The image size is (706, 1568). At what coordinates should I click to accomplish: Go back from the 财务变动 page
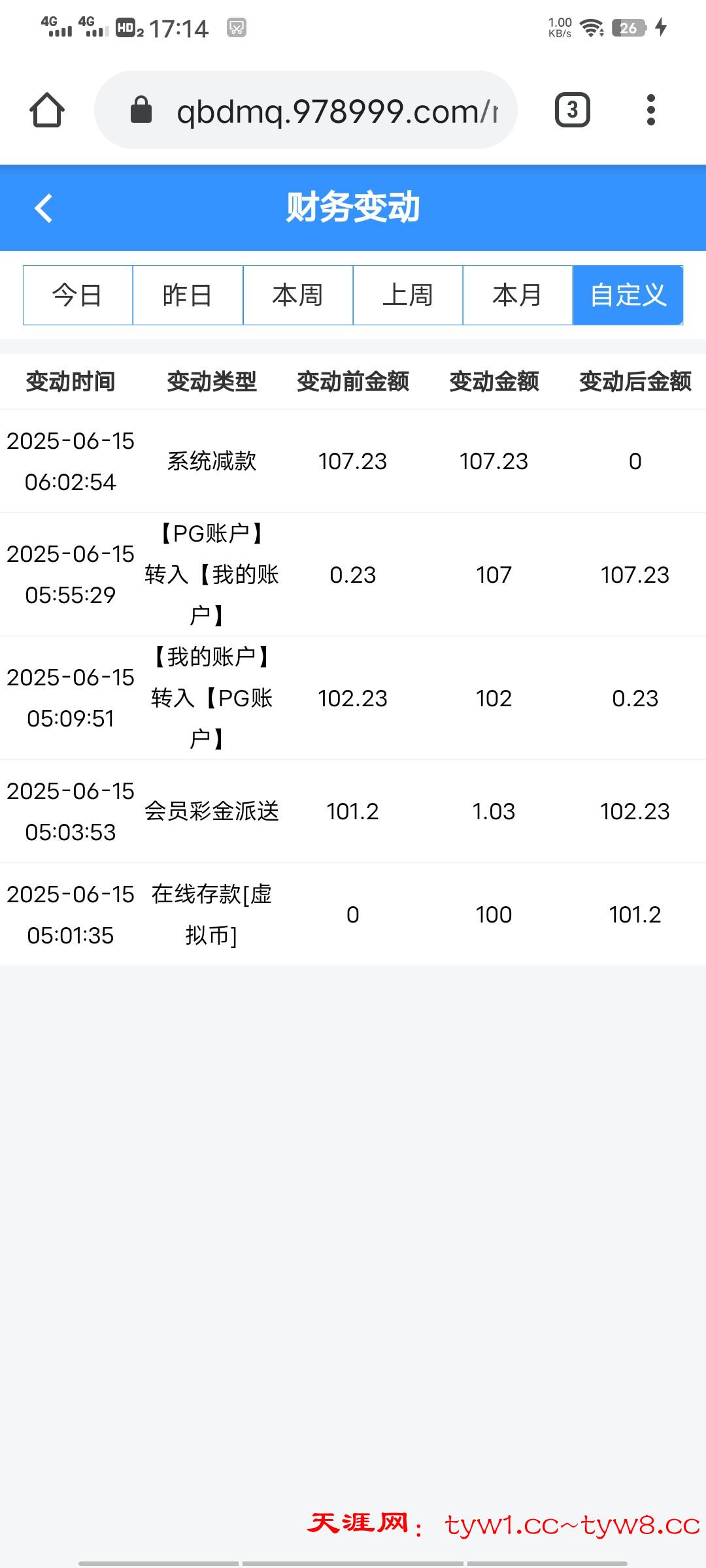tap(43, 208)
